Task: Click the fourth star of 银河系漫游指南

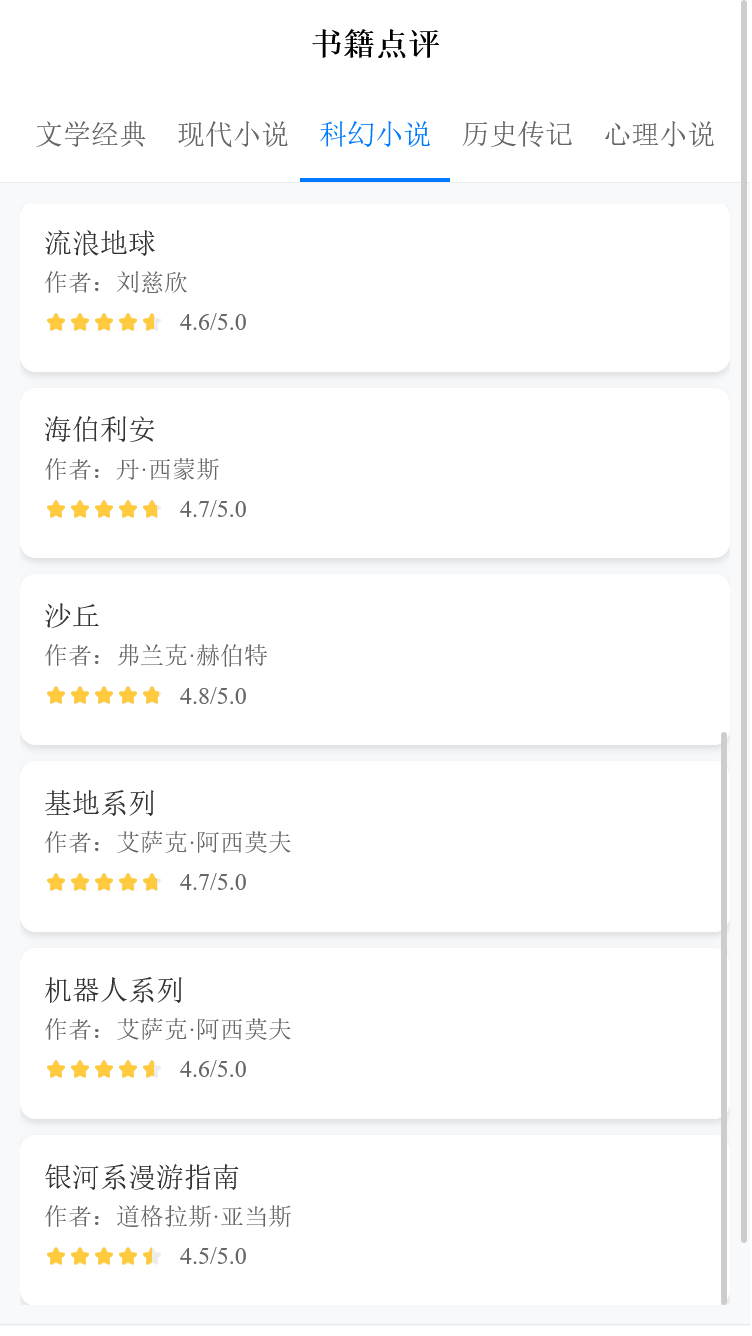Action: point(127,1256)
